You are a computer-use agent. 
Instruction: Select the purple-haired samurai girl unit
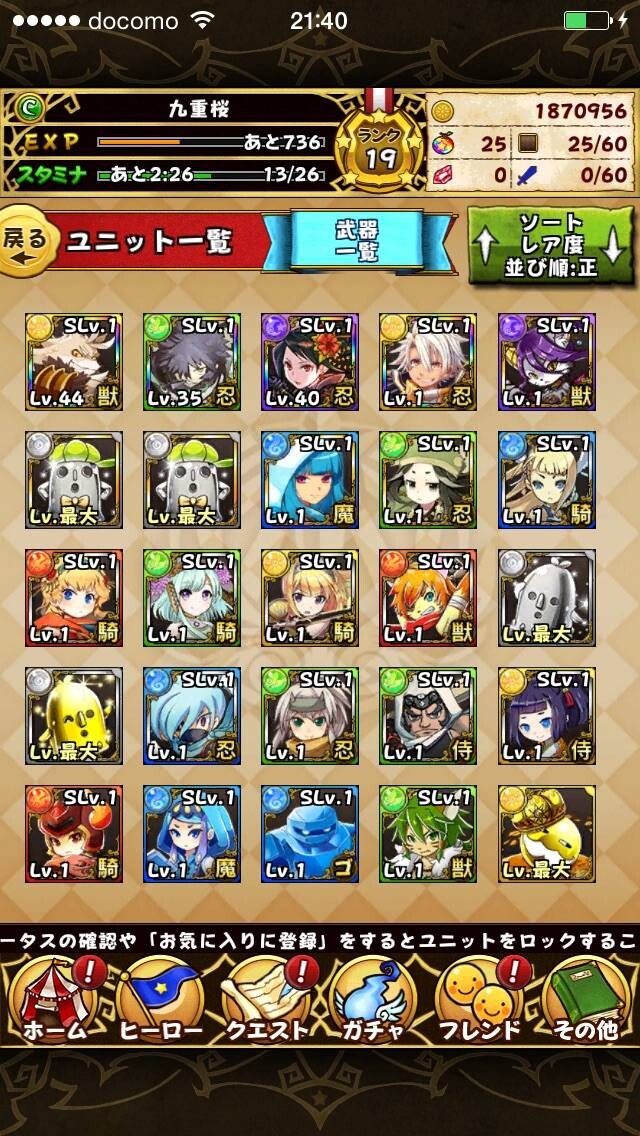(547, 716)
